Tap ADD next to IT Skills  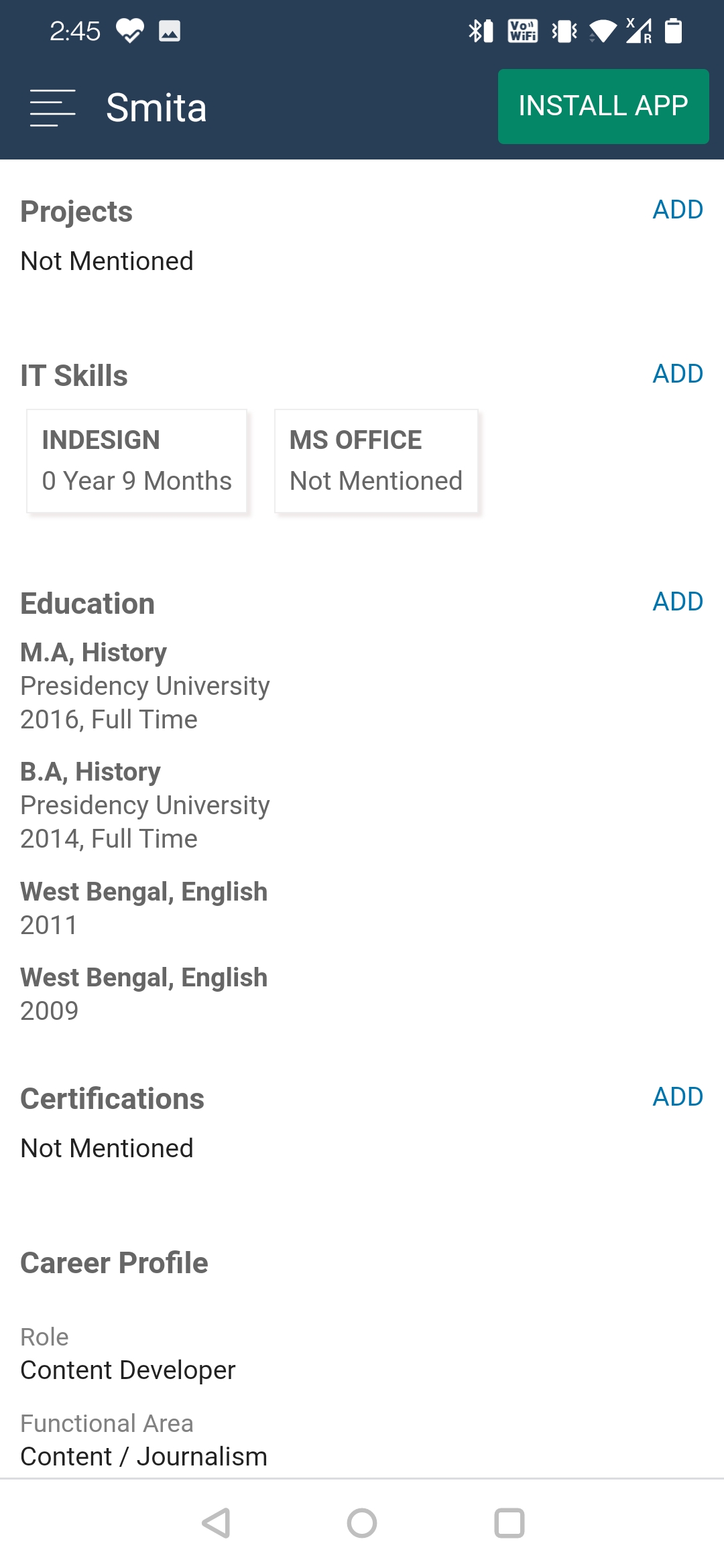(x=678, y=373)
